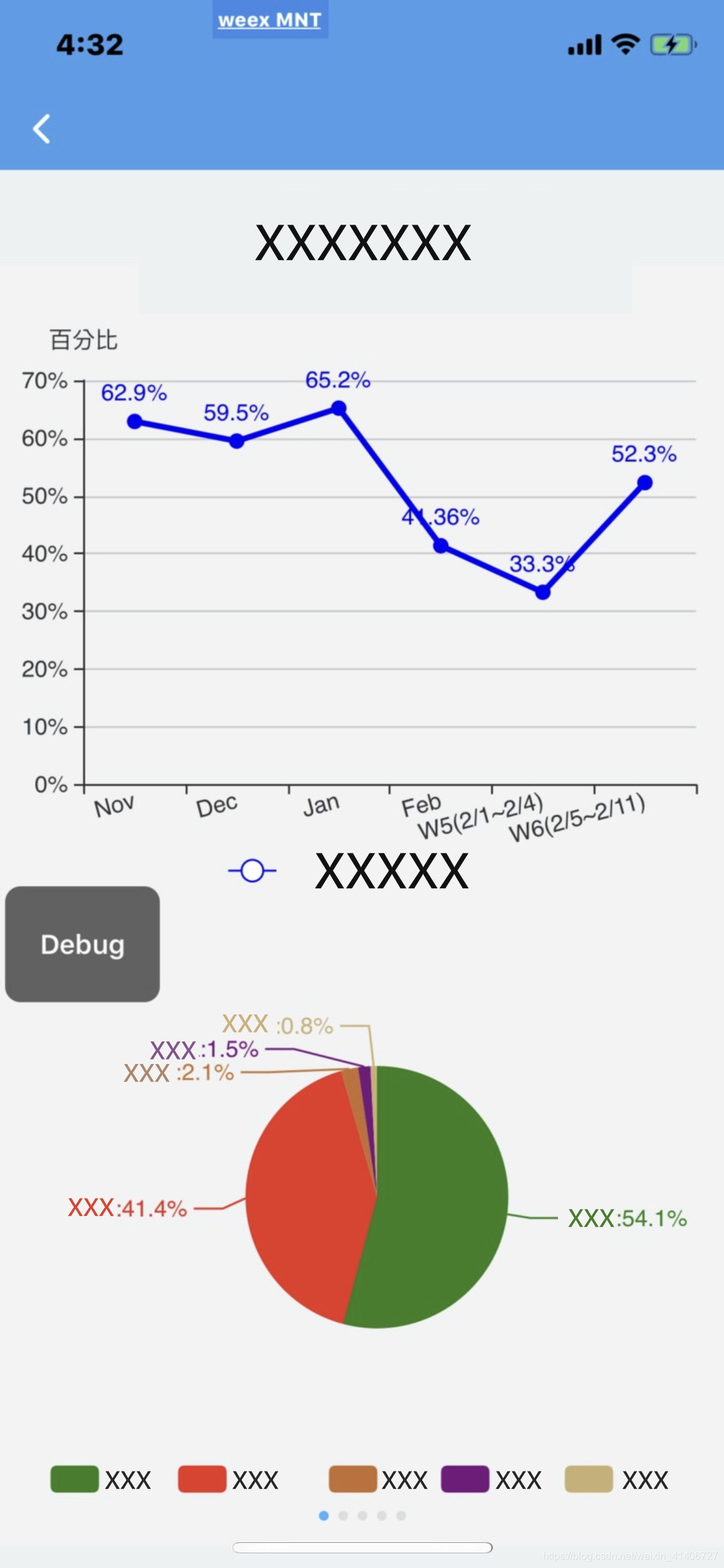Toggle the tan pie legend item
Viewport: 724px width, 1568px height.
[617, 1479]
